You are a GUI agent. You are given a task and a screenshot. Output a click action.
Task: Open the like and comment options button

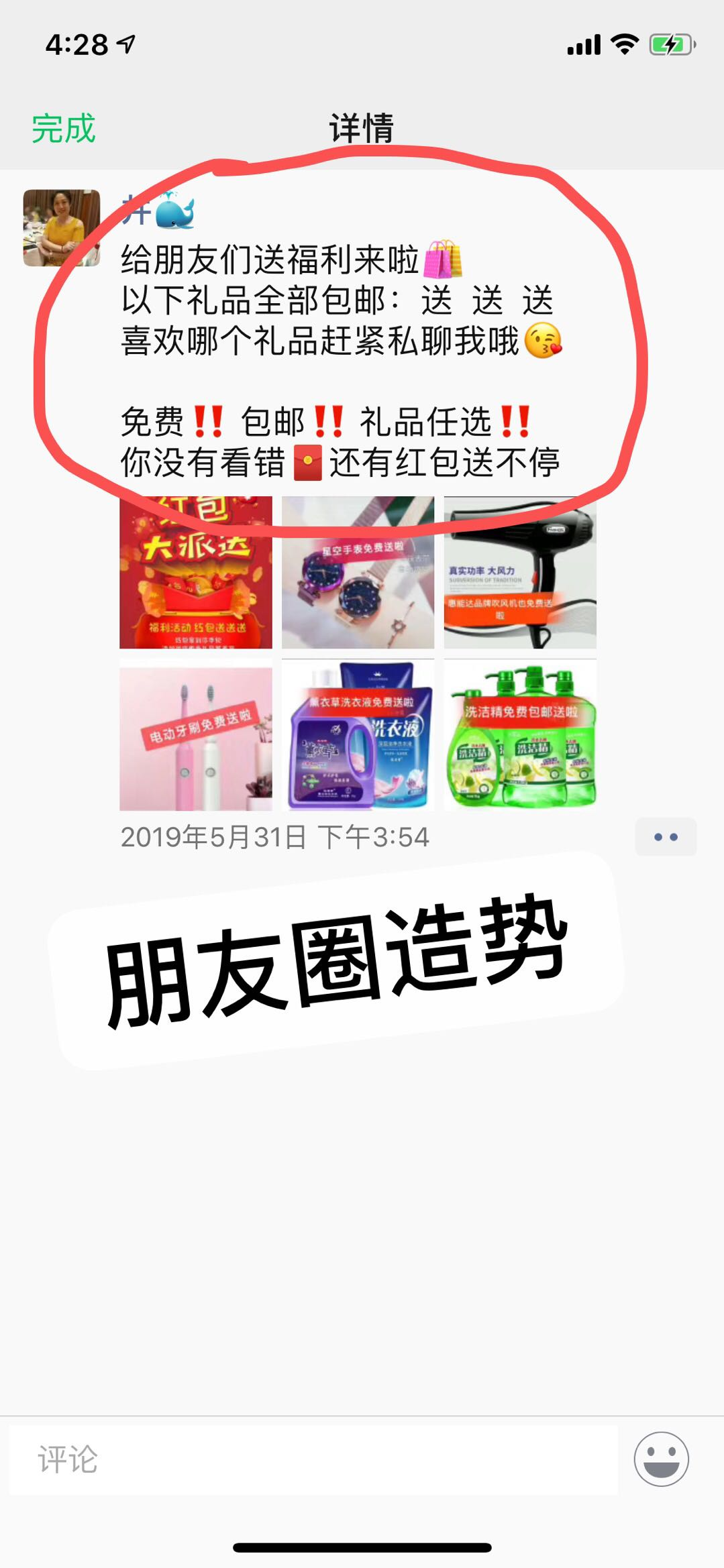coord(665,837)
